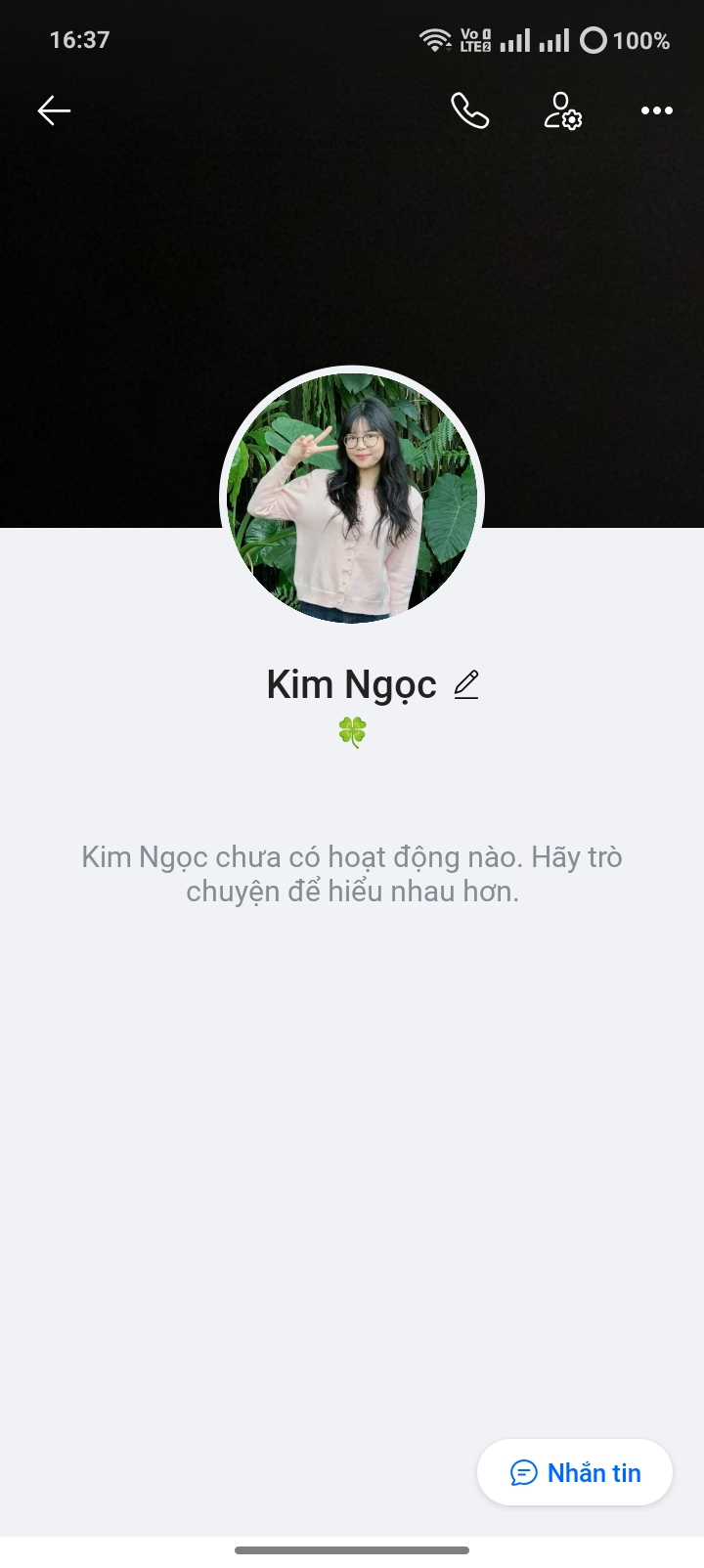
Task: Tap the Nhắn tin button
Action: point(575,1472)
